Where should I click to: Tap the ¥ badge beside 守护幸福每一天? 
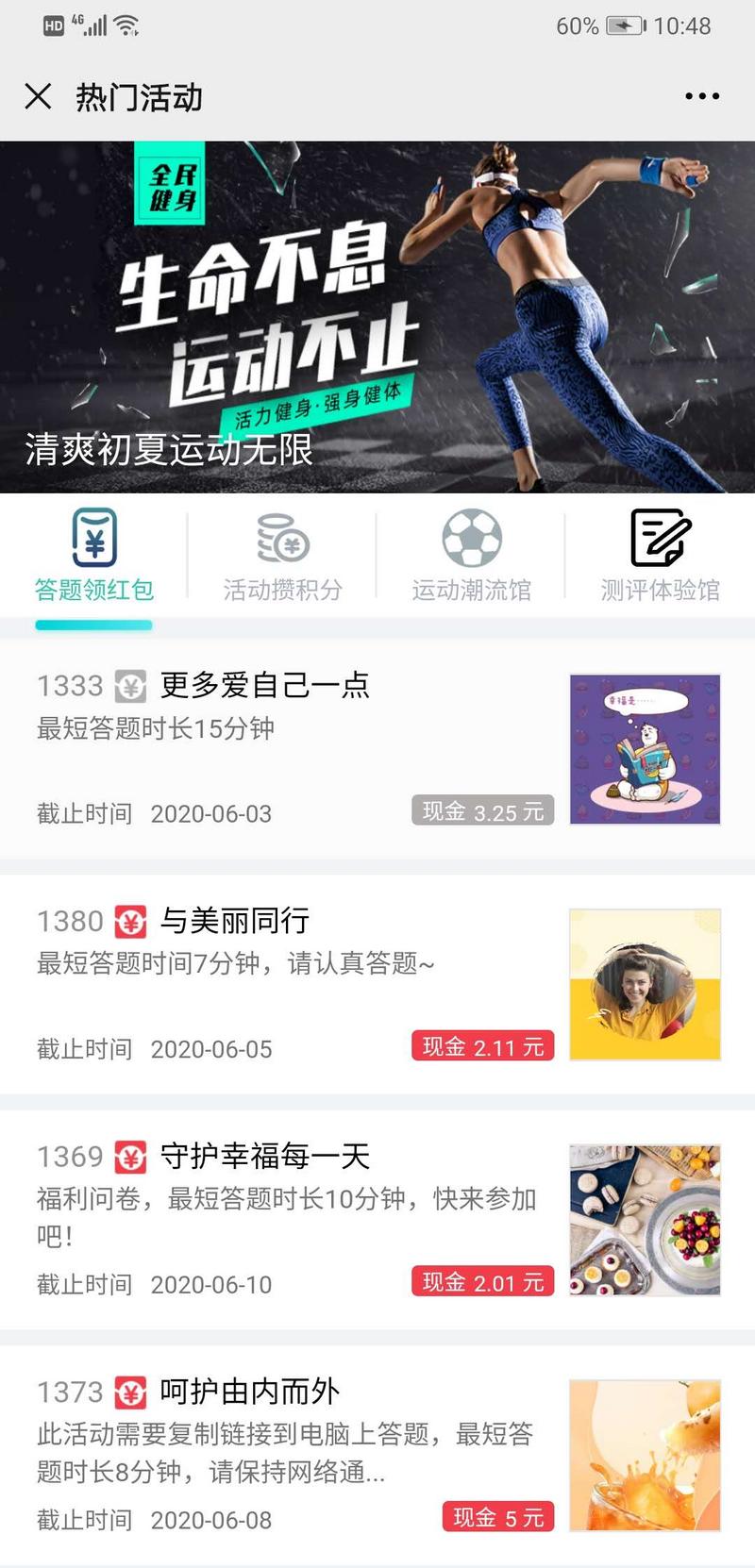pyautogui.click(x=131, y=1157)
